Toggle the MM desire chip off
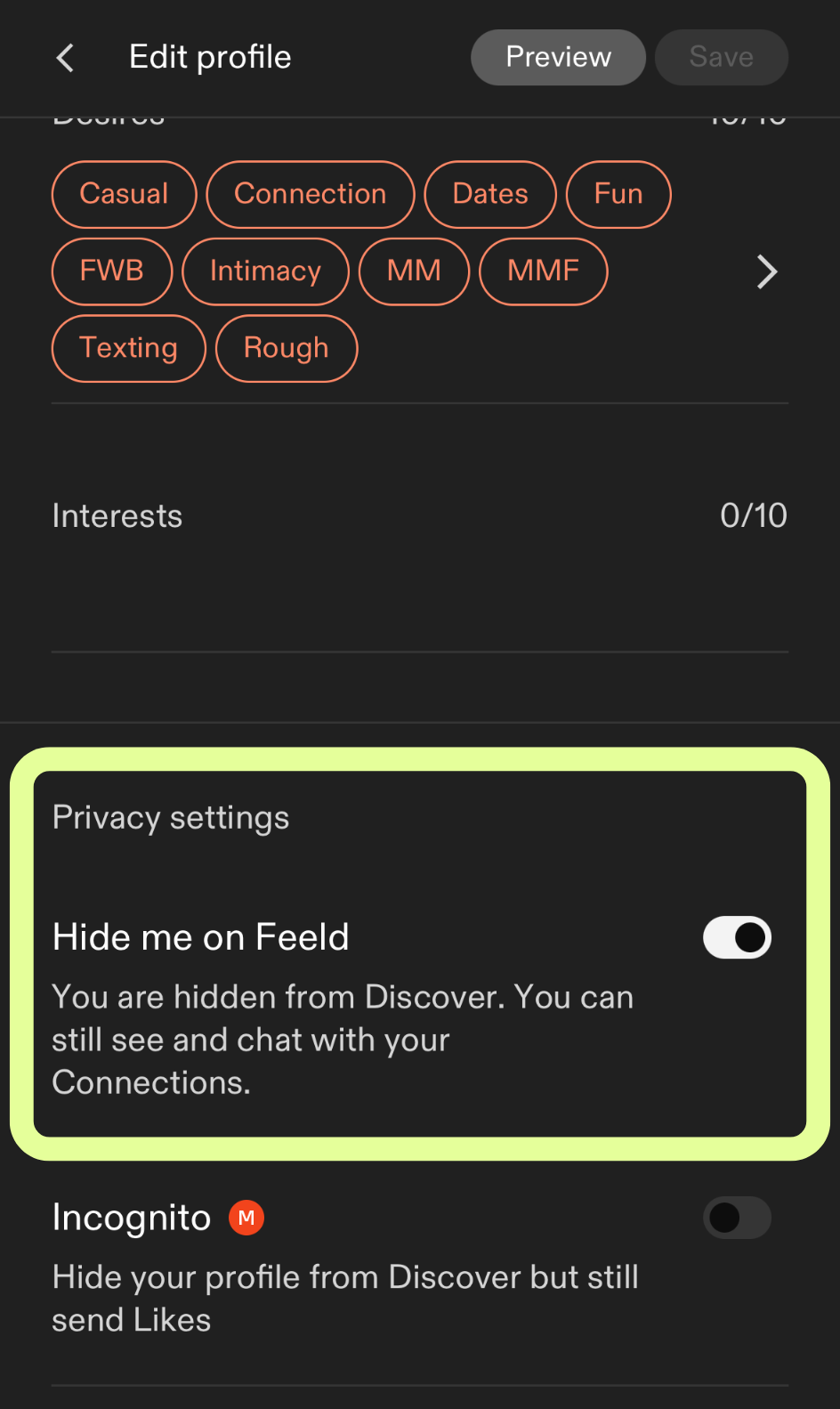Viewport: 840px width, 1409px height. [414, 271]
